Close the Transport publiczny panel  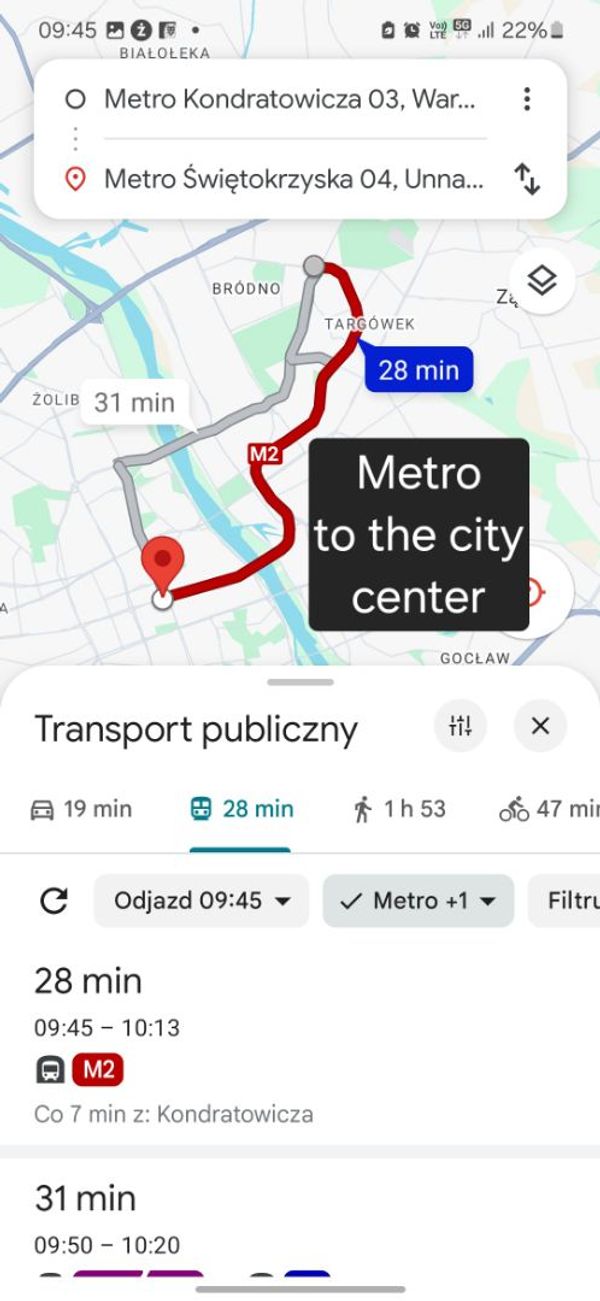coord(540,726)
